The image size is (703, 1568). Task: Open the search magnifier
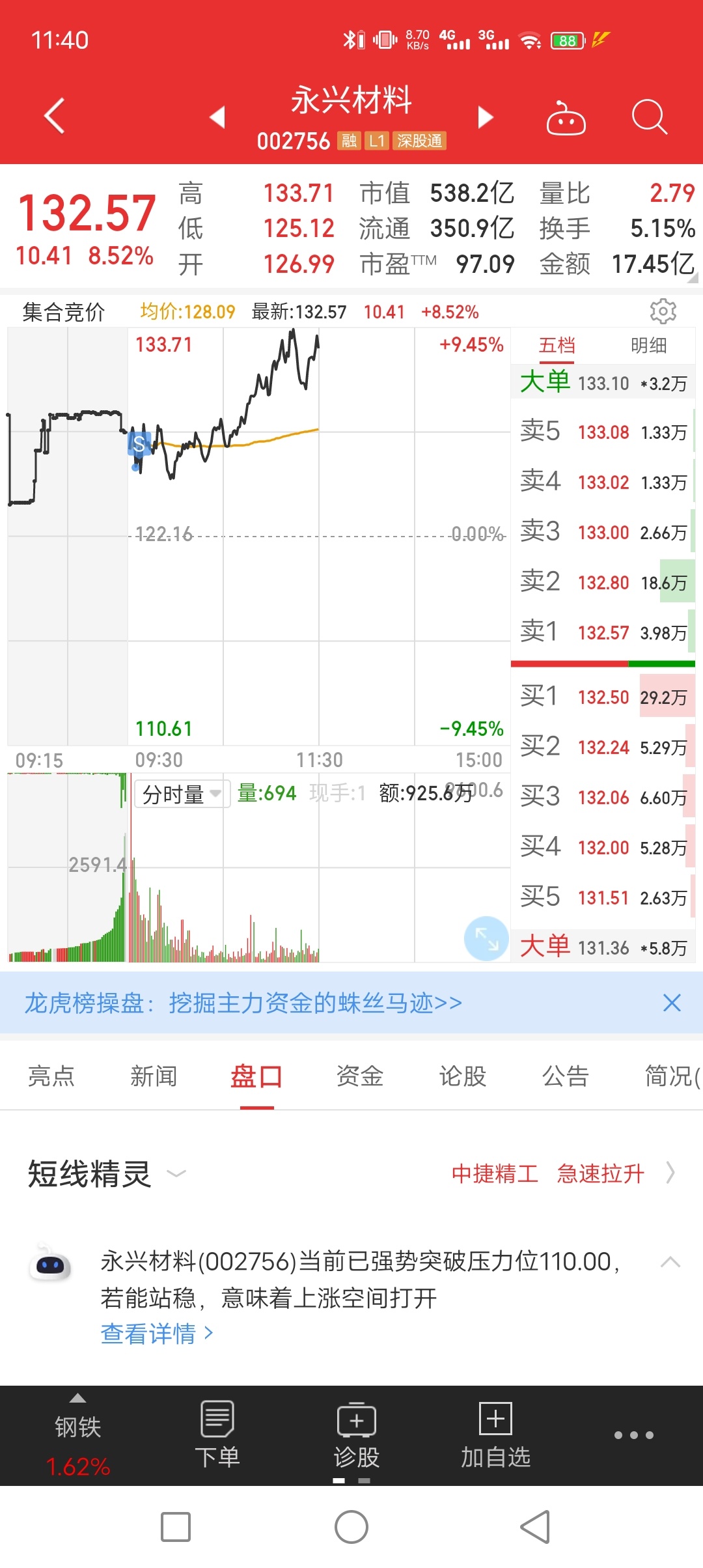[650, 117]
